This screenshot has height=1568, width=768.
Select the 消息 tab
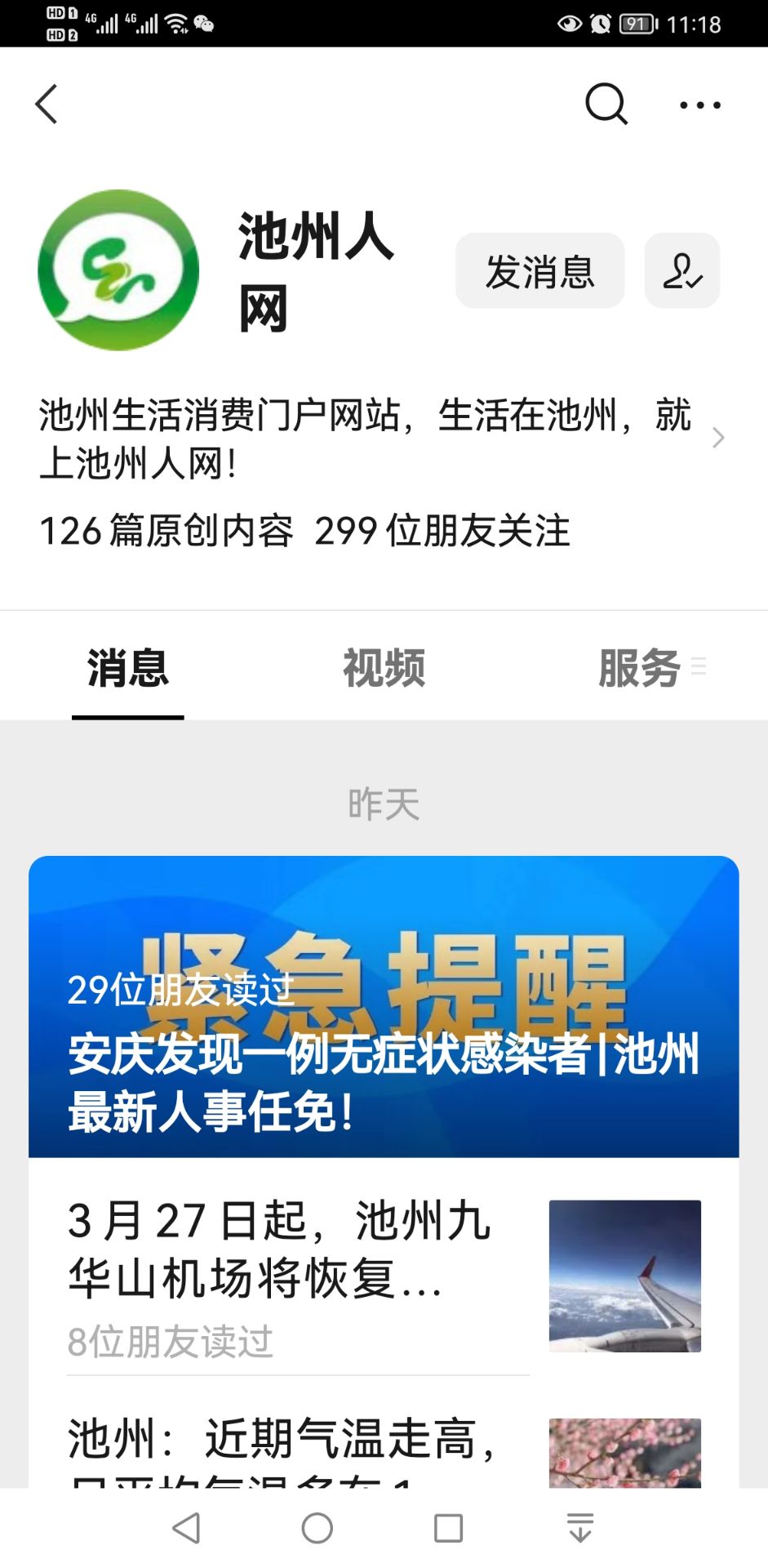point(128,668)
